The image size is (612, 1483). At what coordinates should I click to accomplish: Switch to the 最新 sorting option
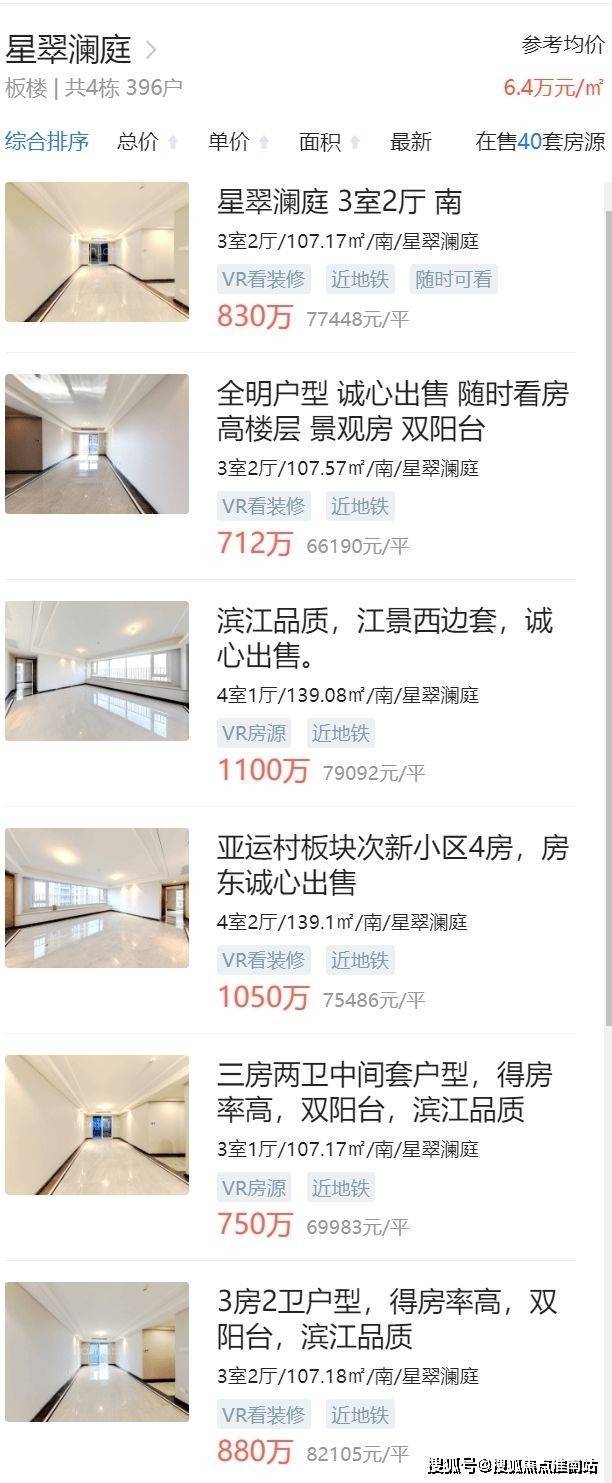coord(411,142)
